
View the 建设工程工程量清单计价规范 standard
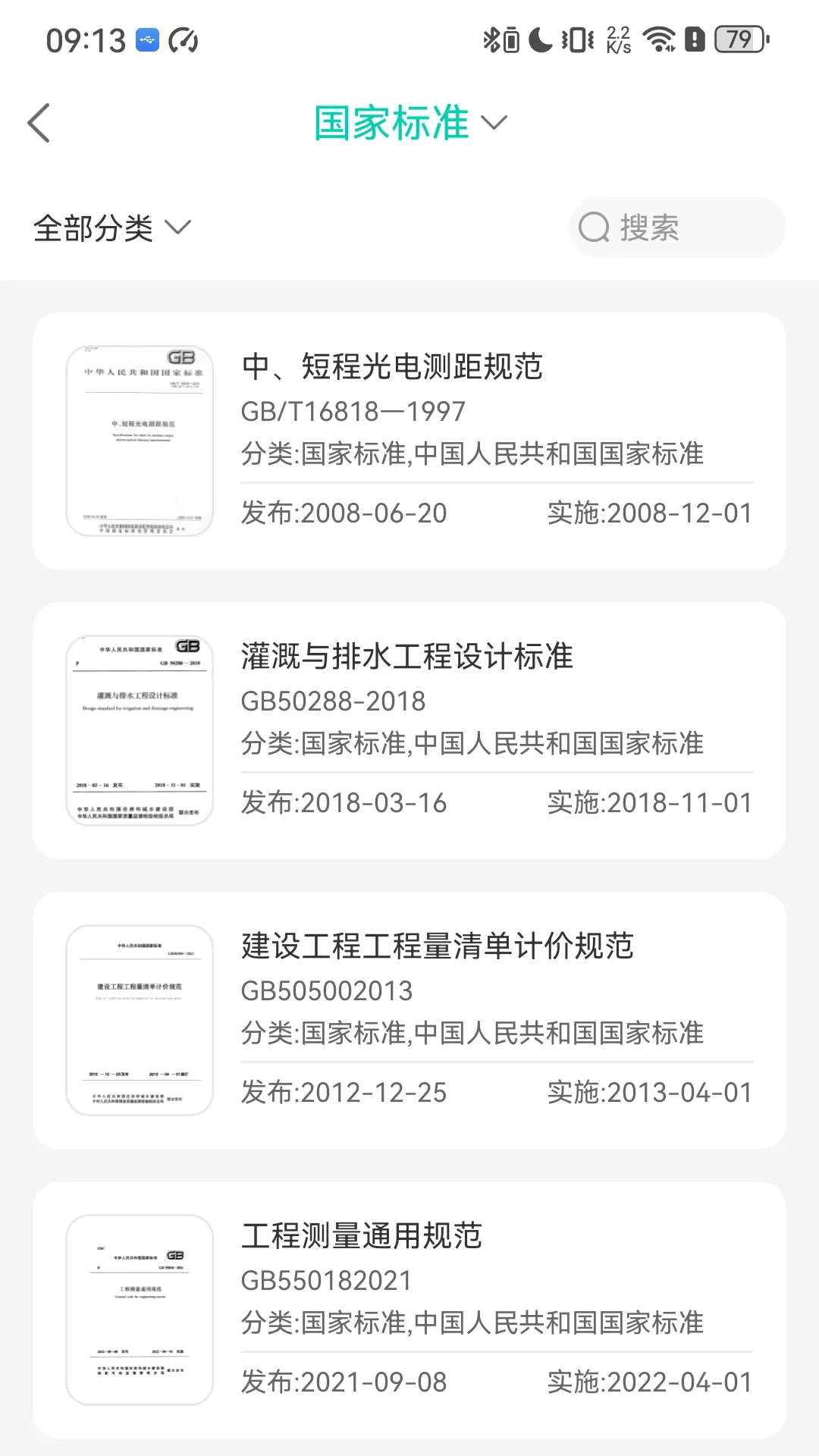pos(409,1021)
